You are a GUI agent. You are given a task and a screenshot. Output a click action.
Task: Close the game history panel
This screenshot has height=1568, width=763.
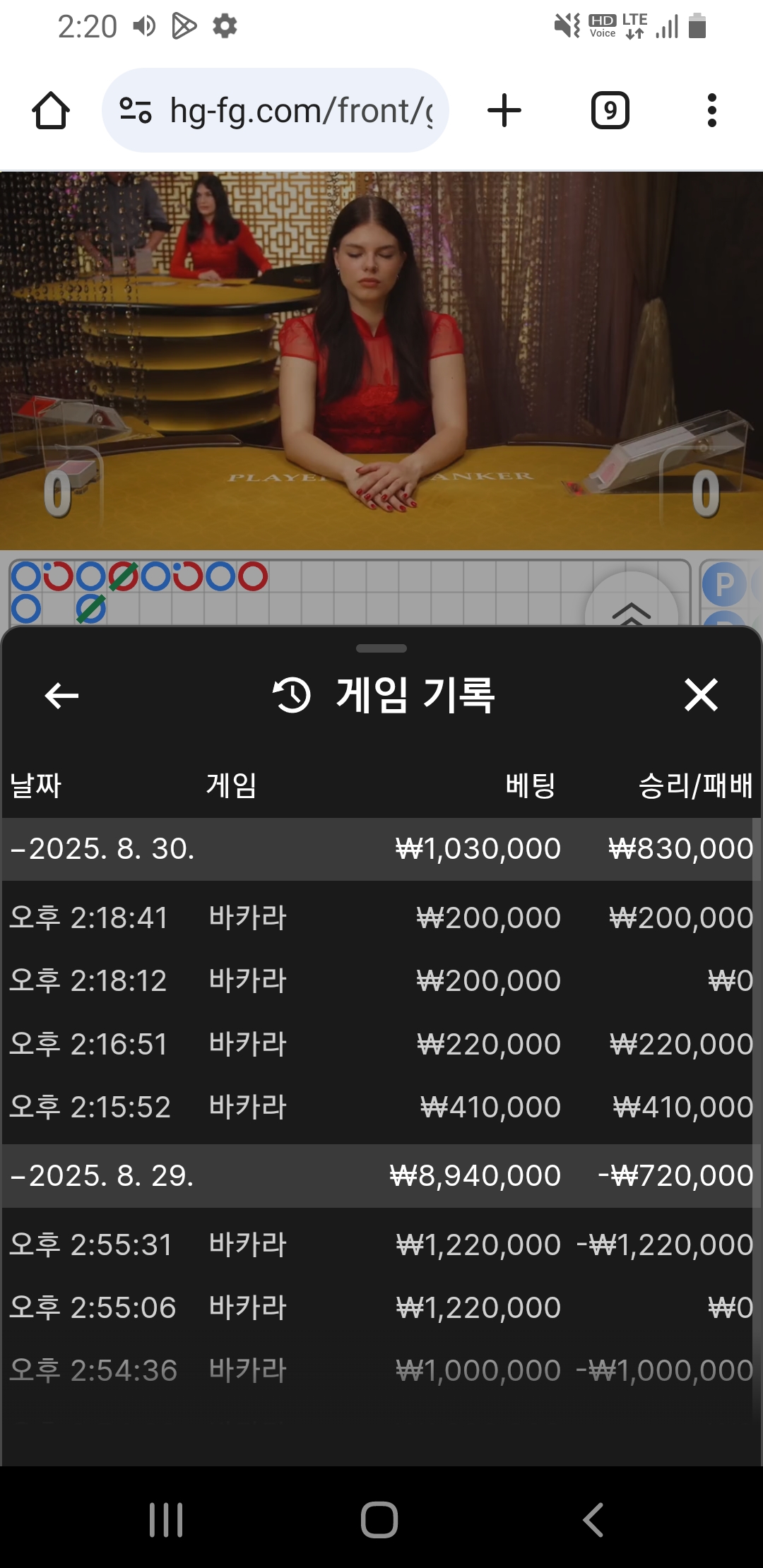pyautogui.click(x=701, y=695)
